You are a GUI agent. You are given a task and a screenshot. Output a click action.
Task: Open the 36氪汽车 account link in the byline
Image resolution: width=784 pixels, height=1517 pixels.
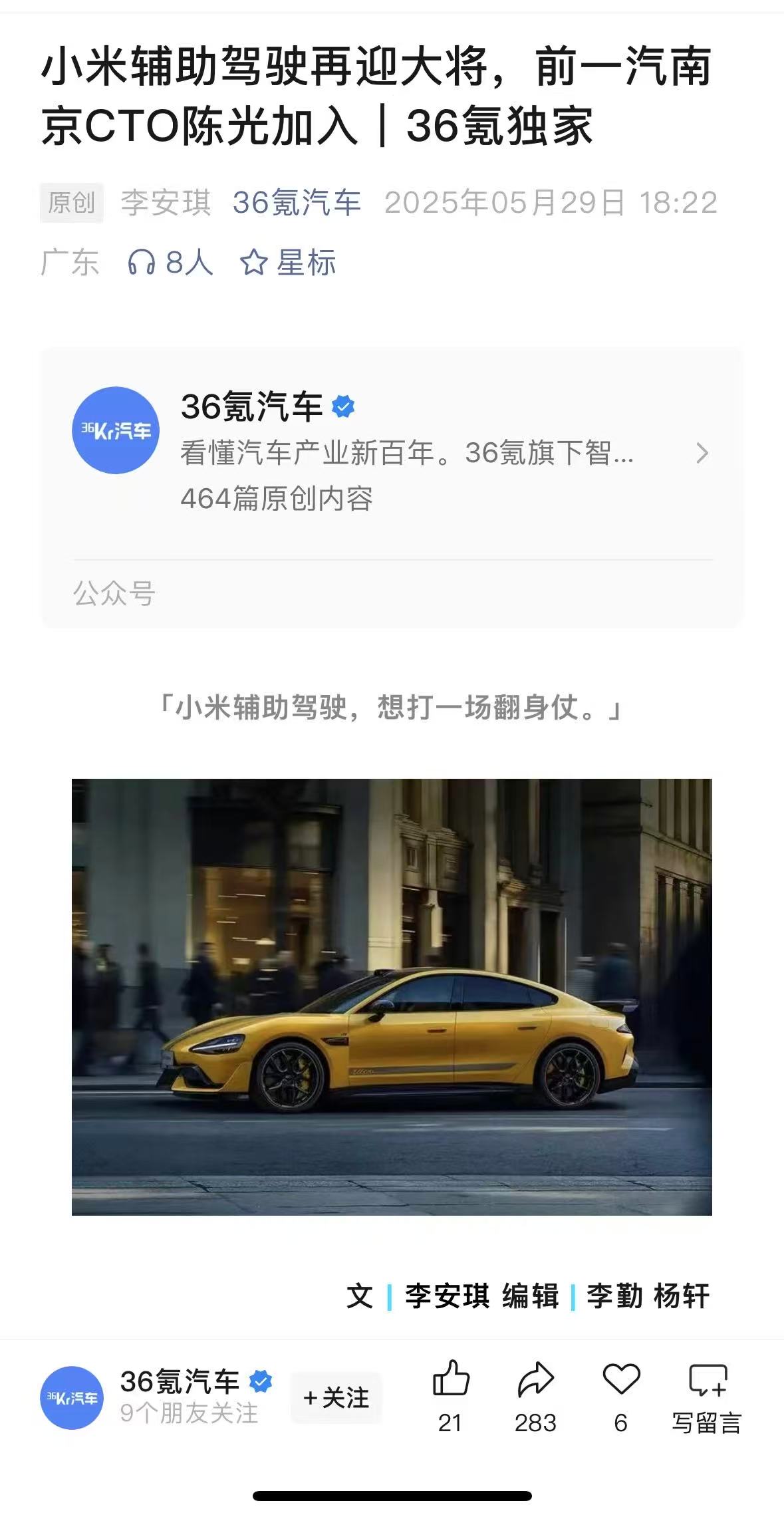point(297,203)
